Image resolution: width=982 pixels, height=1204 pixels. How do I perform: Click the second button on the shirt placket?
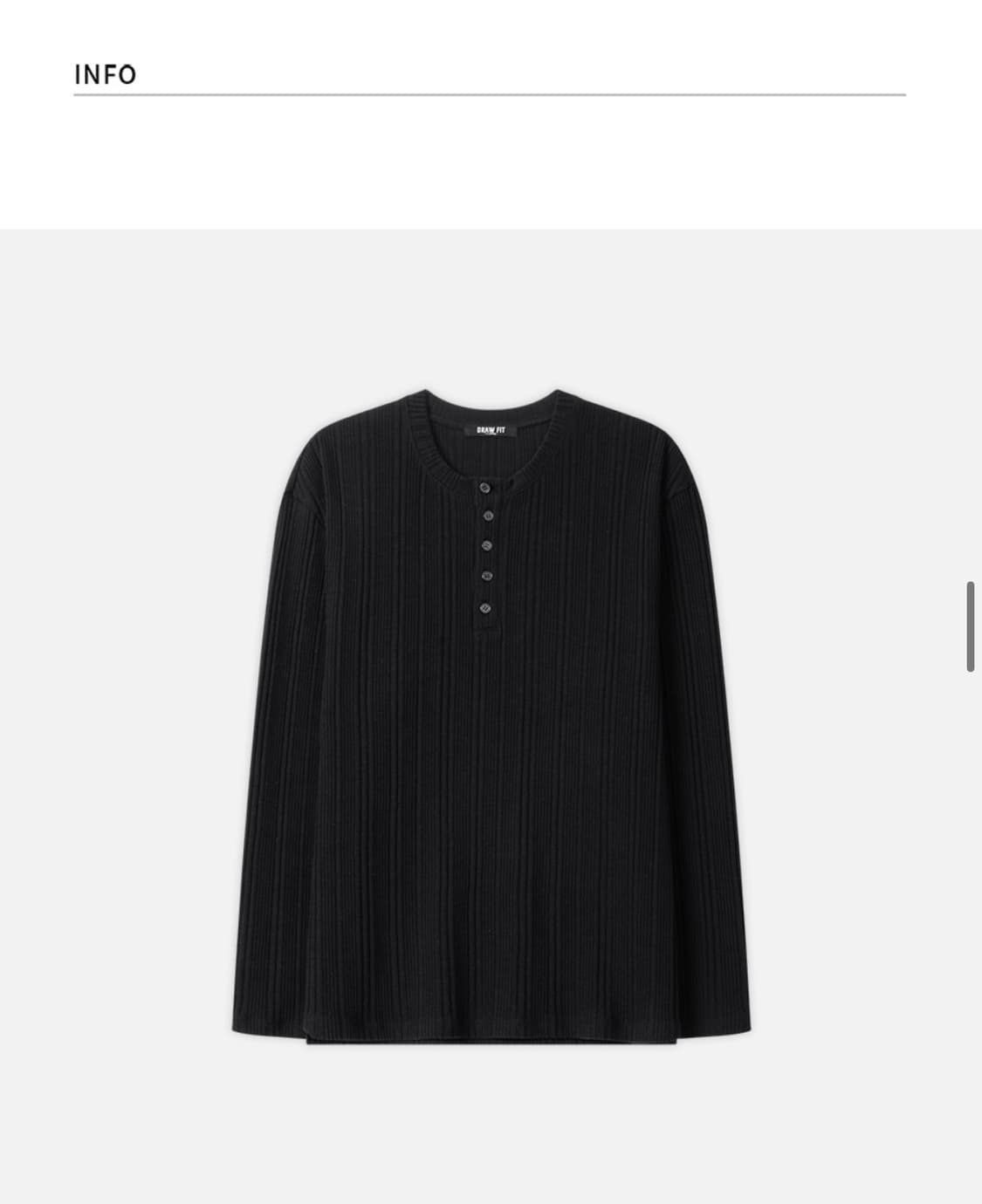pos(489,515)
